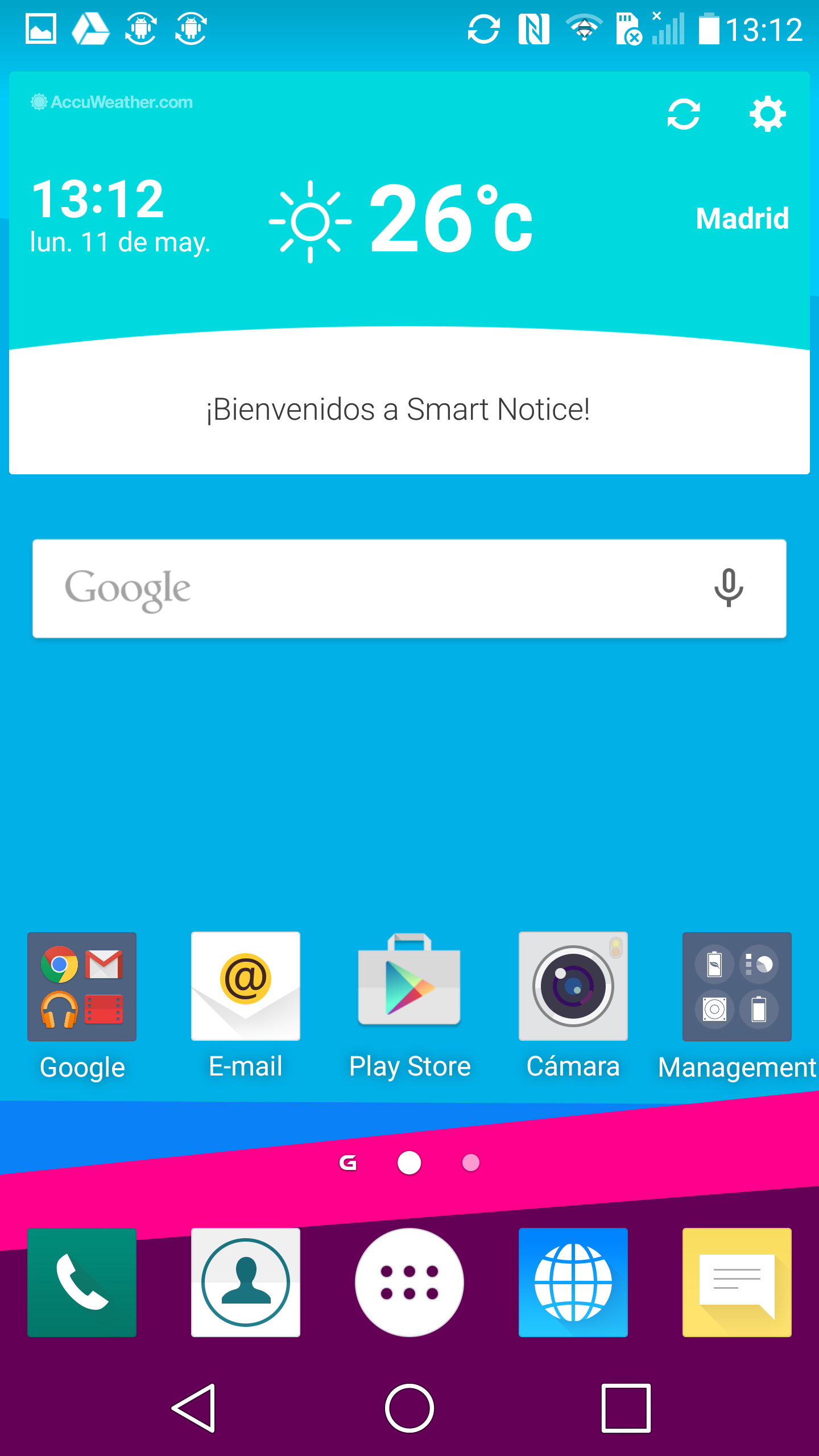Open the messaging app
Image resolution: width=819 pixels, height=1456 pixels.
pos(737,1283)
